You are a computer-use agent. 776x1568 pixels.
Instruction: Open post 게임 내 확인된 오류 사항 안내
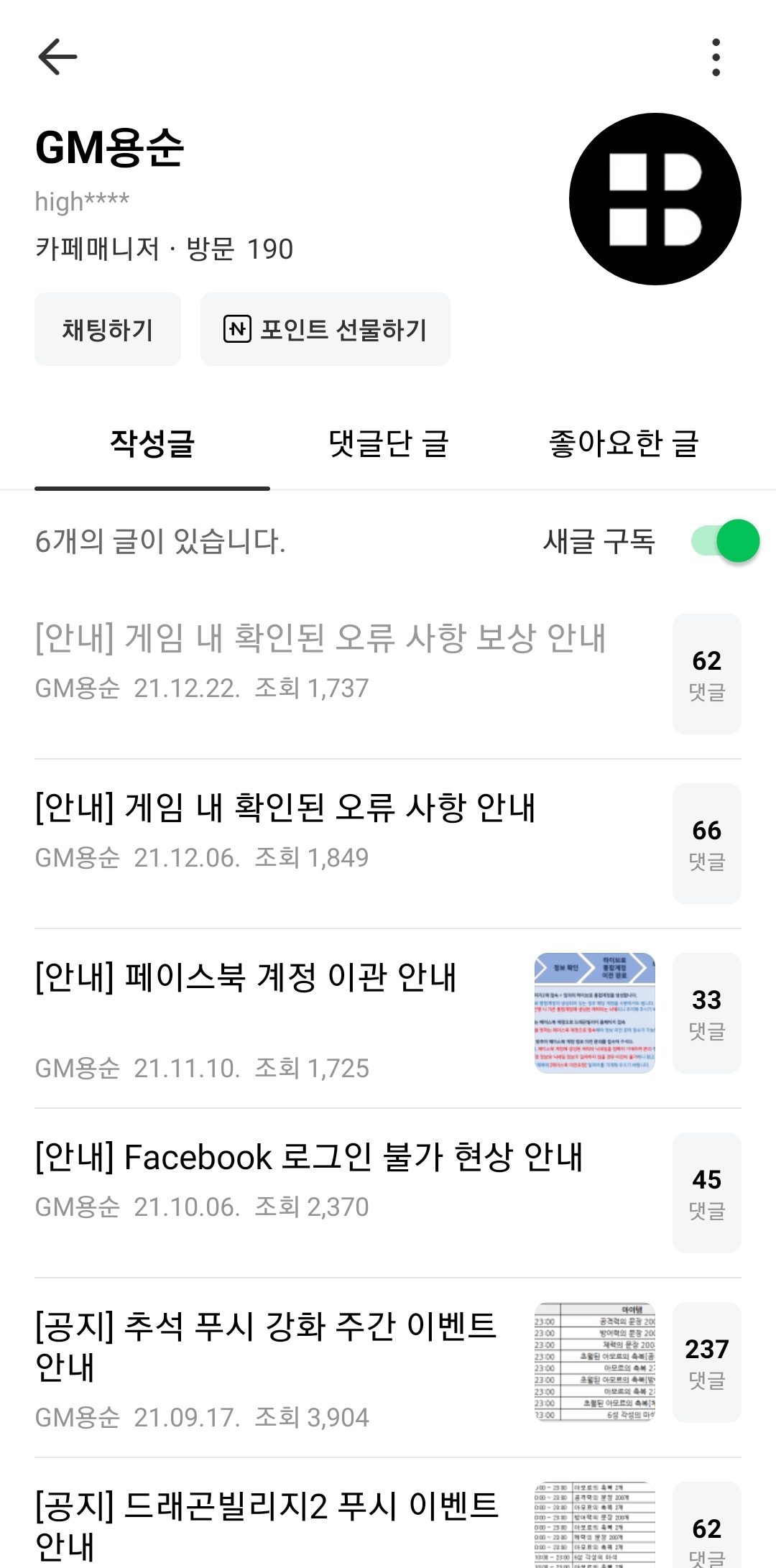tap(285, 808)
